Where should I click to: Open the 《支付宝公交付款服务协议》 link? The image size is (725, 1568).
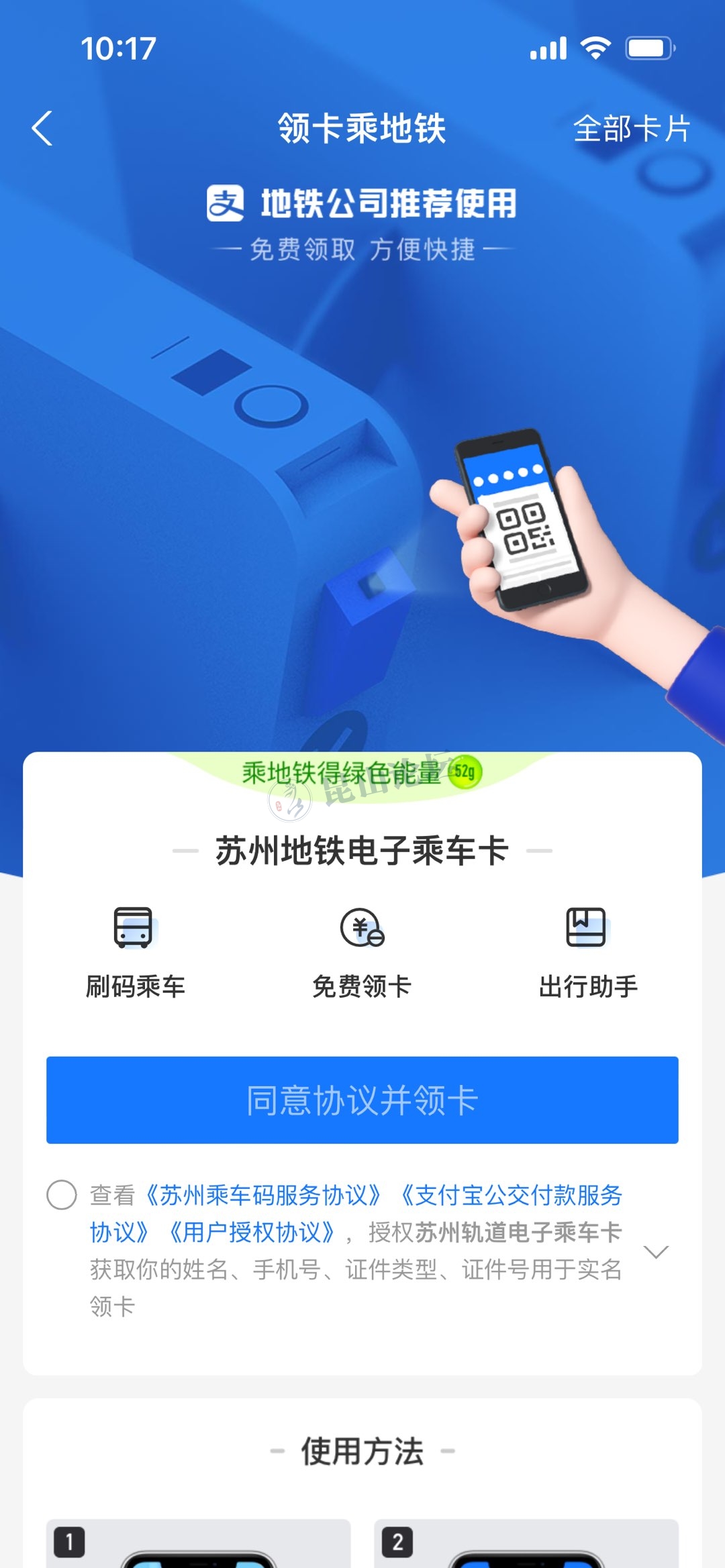coord(510,1195)
